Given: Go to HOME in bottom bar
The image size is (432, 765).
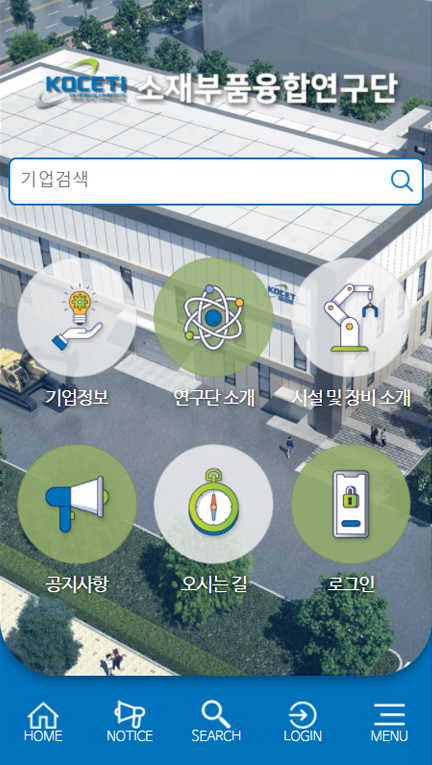Looking at the screenshot, I should click(x=43, y=722).
